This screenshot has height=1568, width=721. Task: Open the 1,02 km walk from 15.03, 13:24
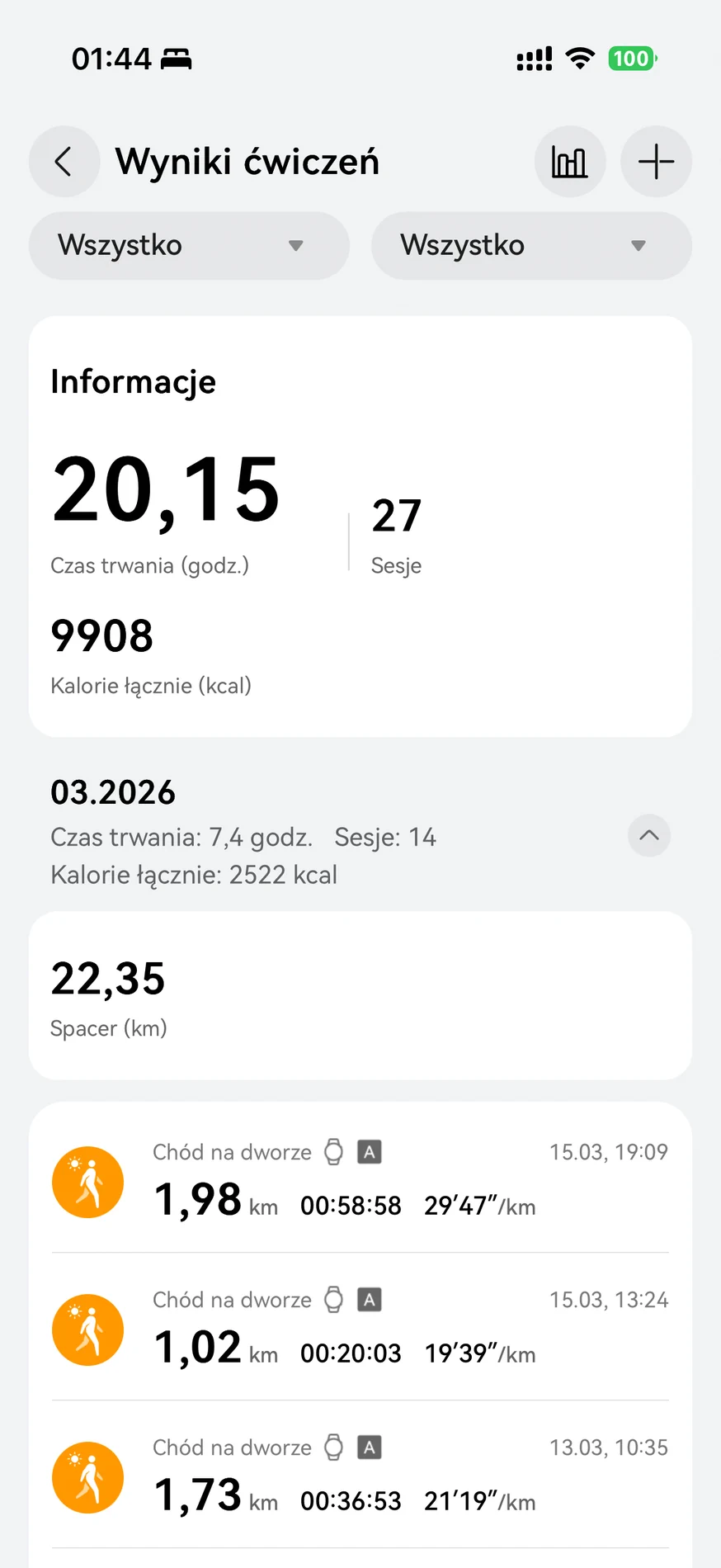(x=360, y=1329)
